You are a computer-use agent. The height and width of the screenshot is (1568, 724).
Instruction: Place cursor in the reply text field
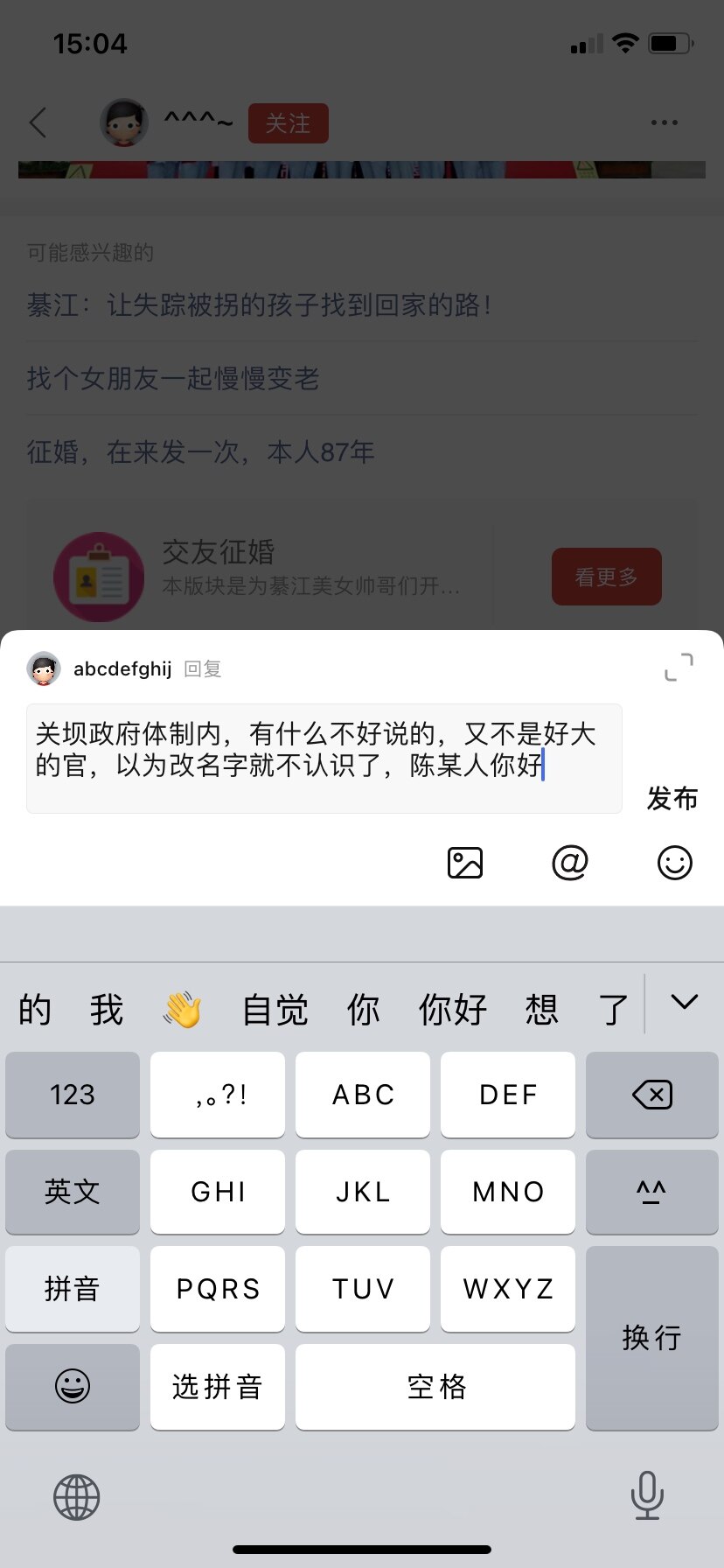(324, 758)
